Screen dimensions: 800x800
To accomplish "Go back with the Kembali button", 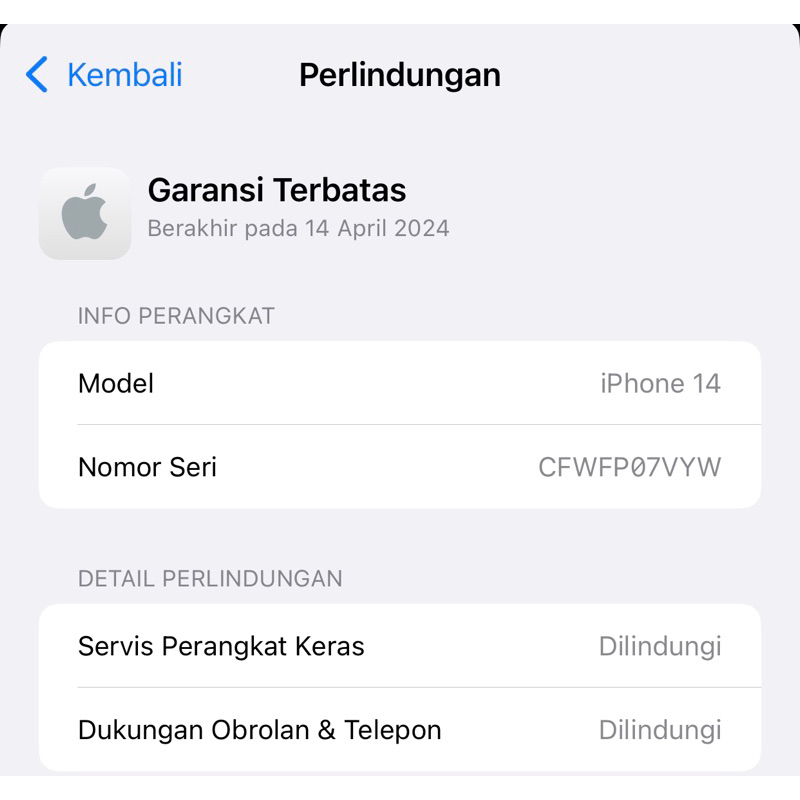I will coord(104,74).
